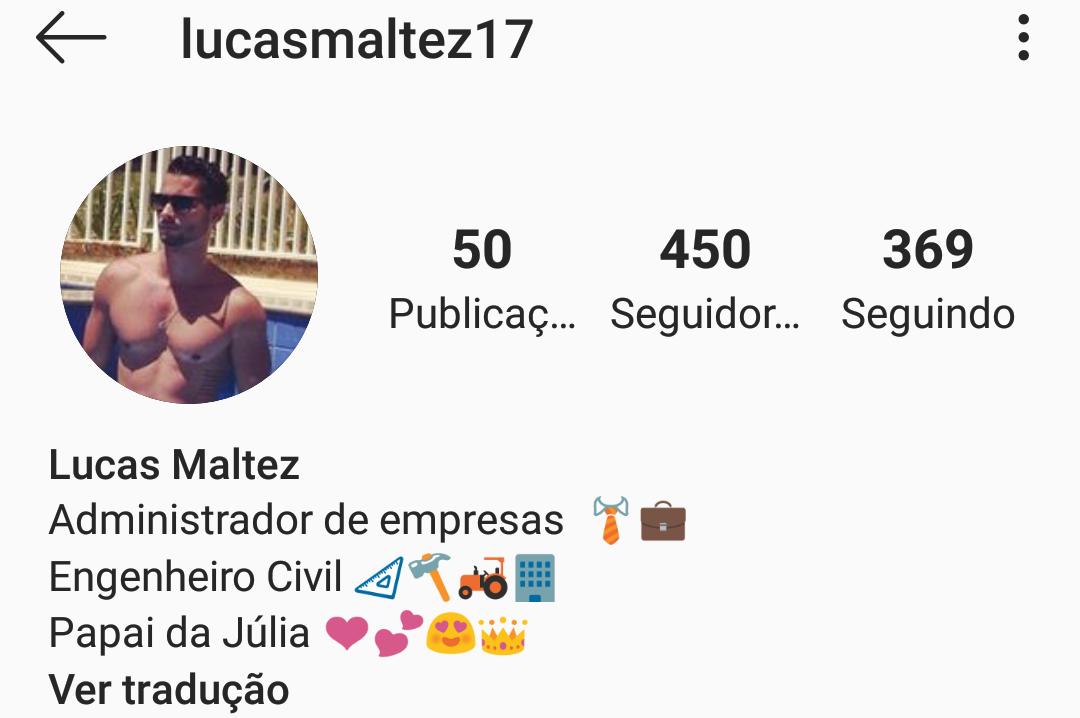This screenshot has width=1080, height=718.
Task: Go back using the arrow icon
Action: click(x=71, y=39)
